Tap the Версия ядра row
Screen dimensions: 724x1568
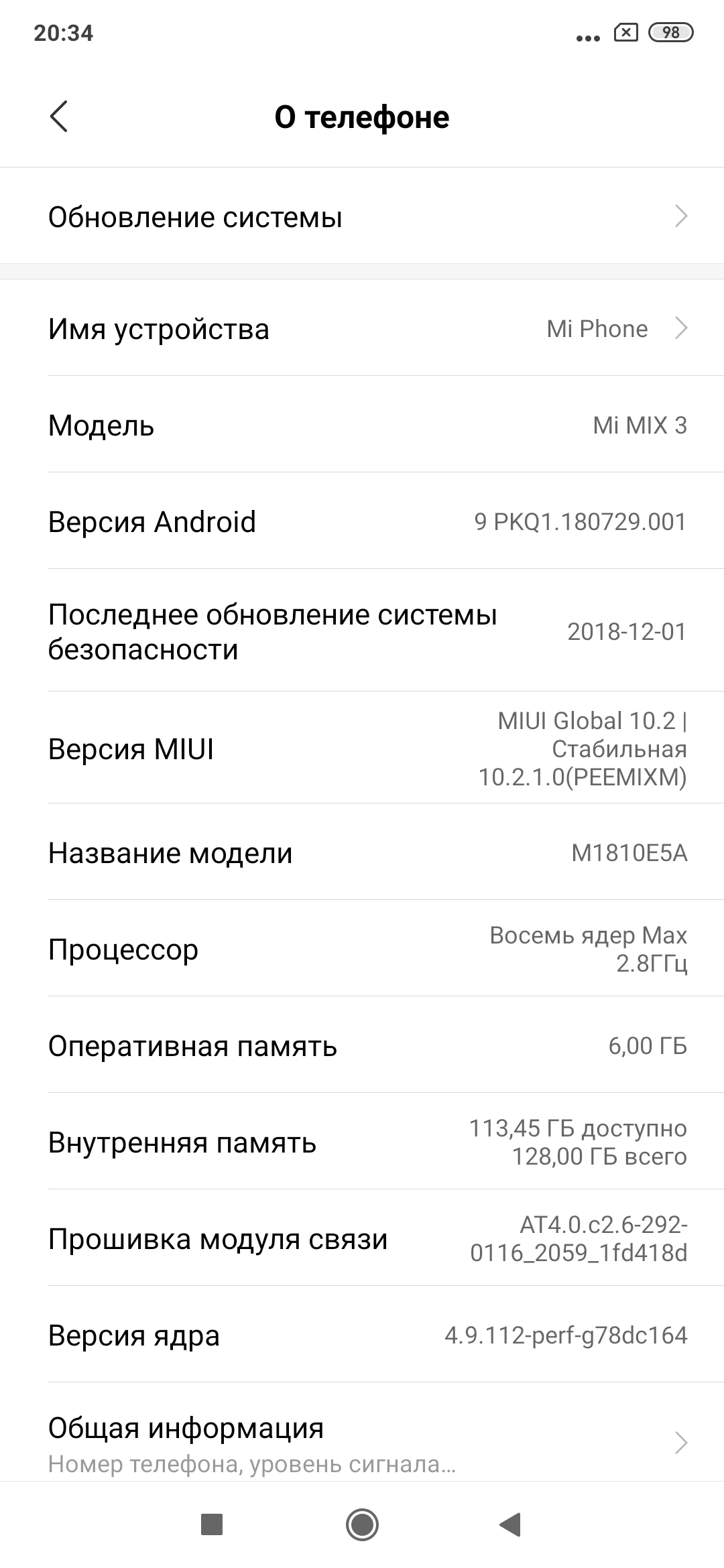pos(362,1335)
